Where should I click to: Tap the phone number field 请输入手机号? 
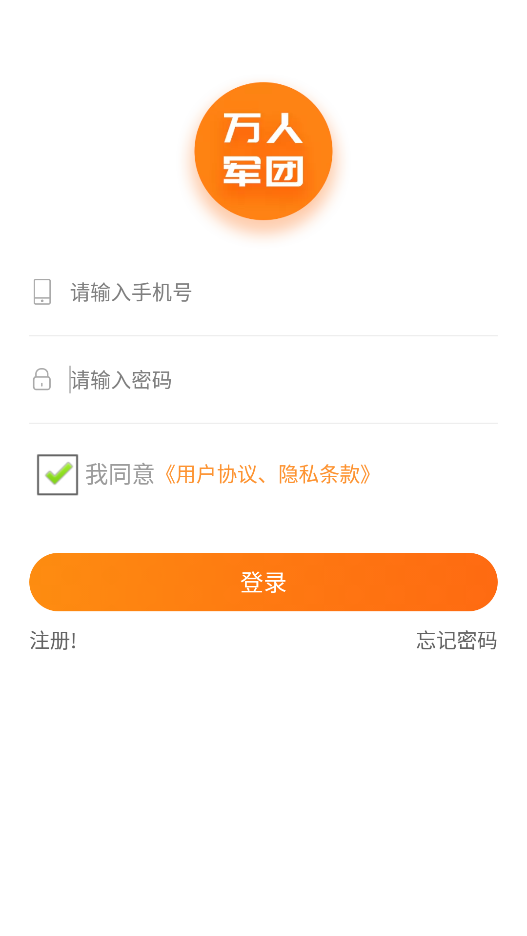click(283, 292)
